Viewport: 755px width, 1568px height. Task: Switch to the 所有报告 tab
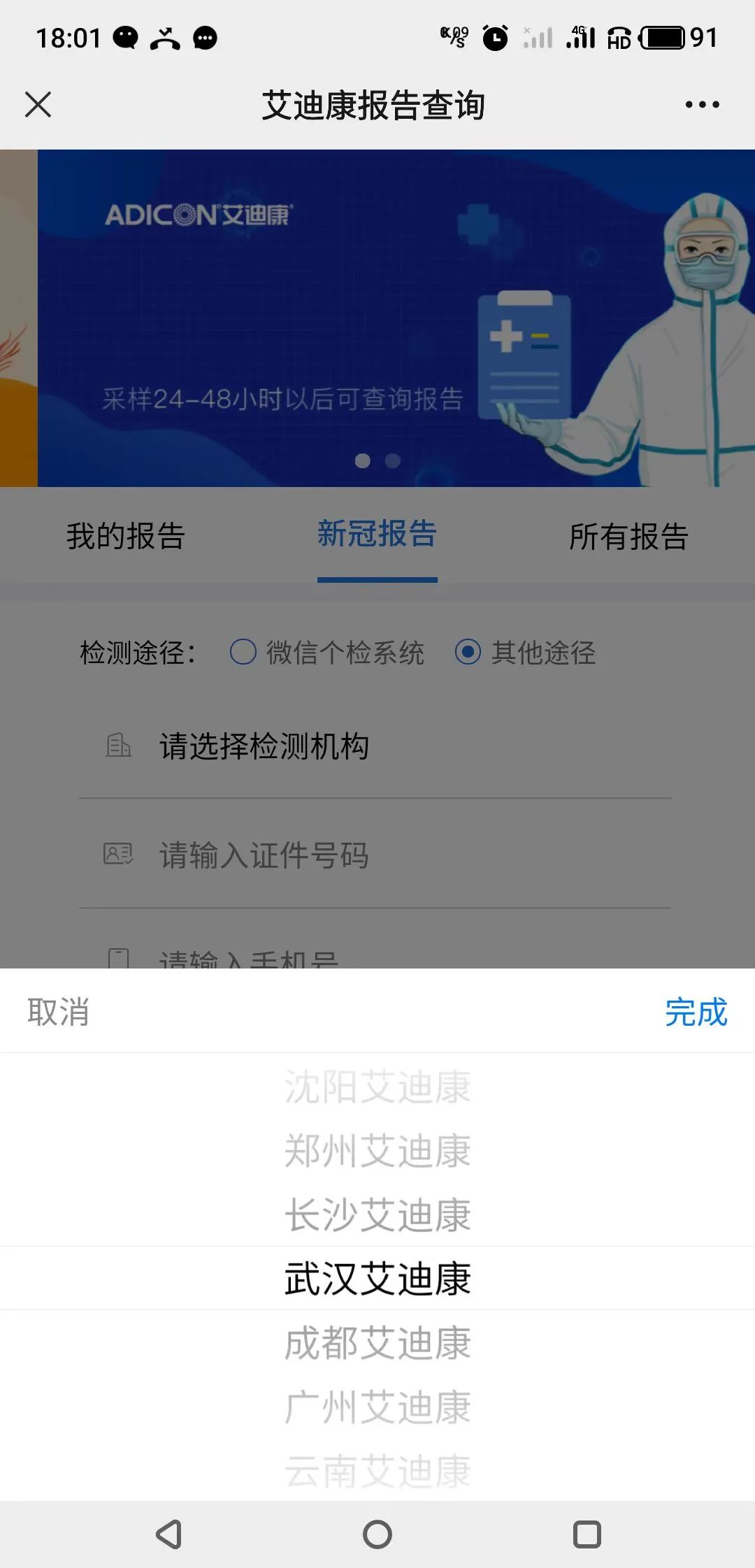tap(628, 536)
